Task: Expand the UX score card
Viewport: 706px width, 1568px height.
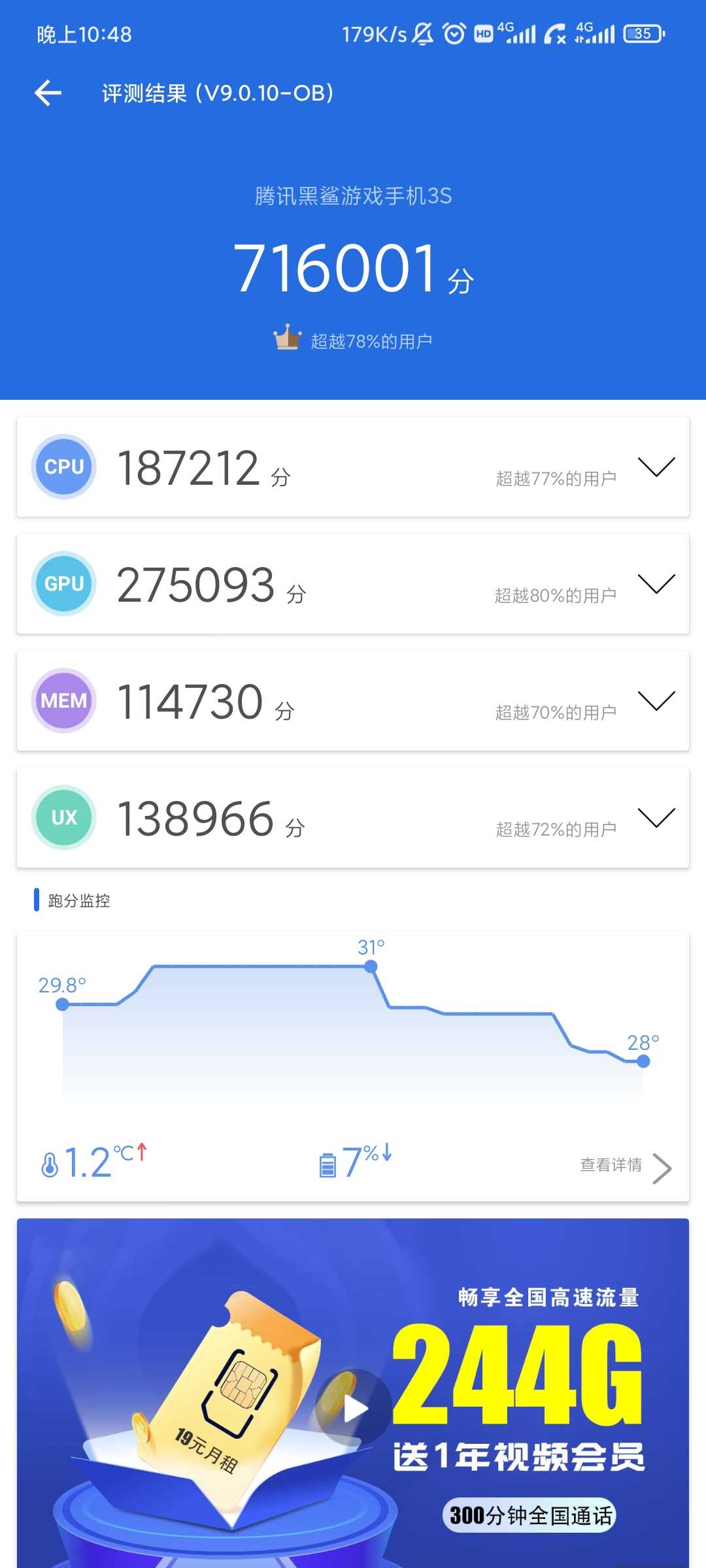Action: tap(656, 817)
